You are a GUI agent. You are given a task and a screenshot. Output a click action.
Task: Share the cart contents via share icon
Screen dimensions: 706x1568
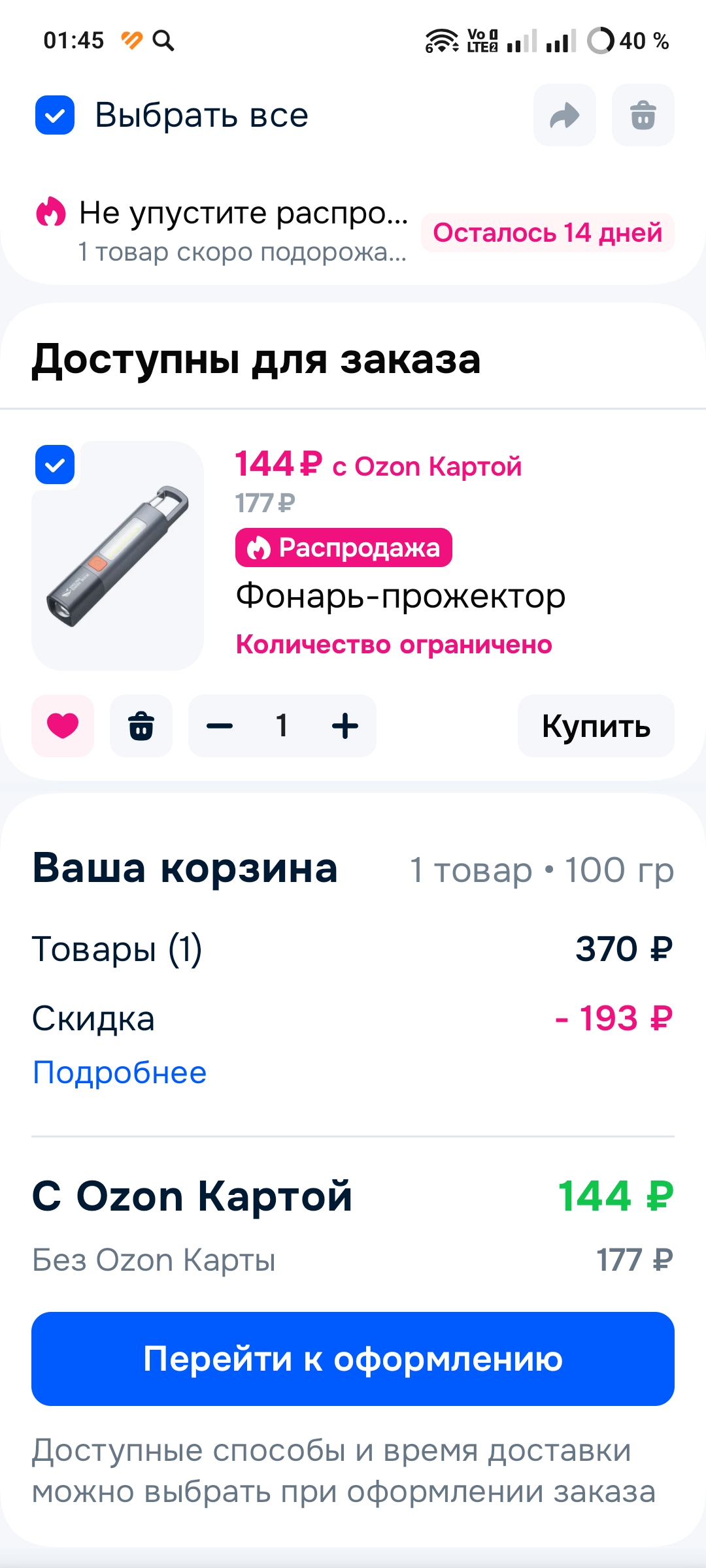(563, 115)
